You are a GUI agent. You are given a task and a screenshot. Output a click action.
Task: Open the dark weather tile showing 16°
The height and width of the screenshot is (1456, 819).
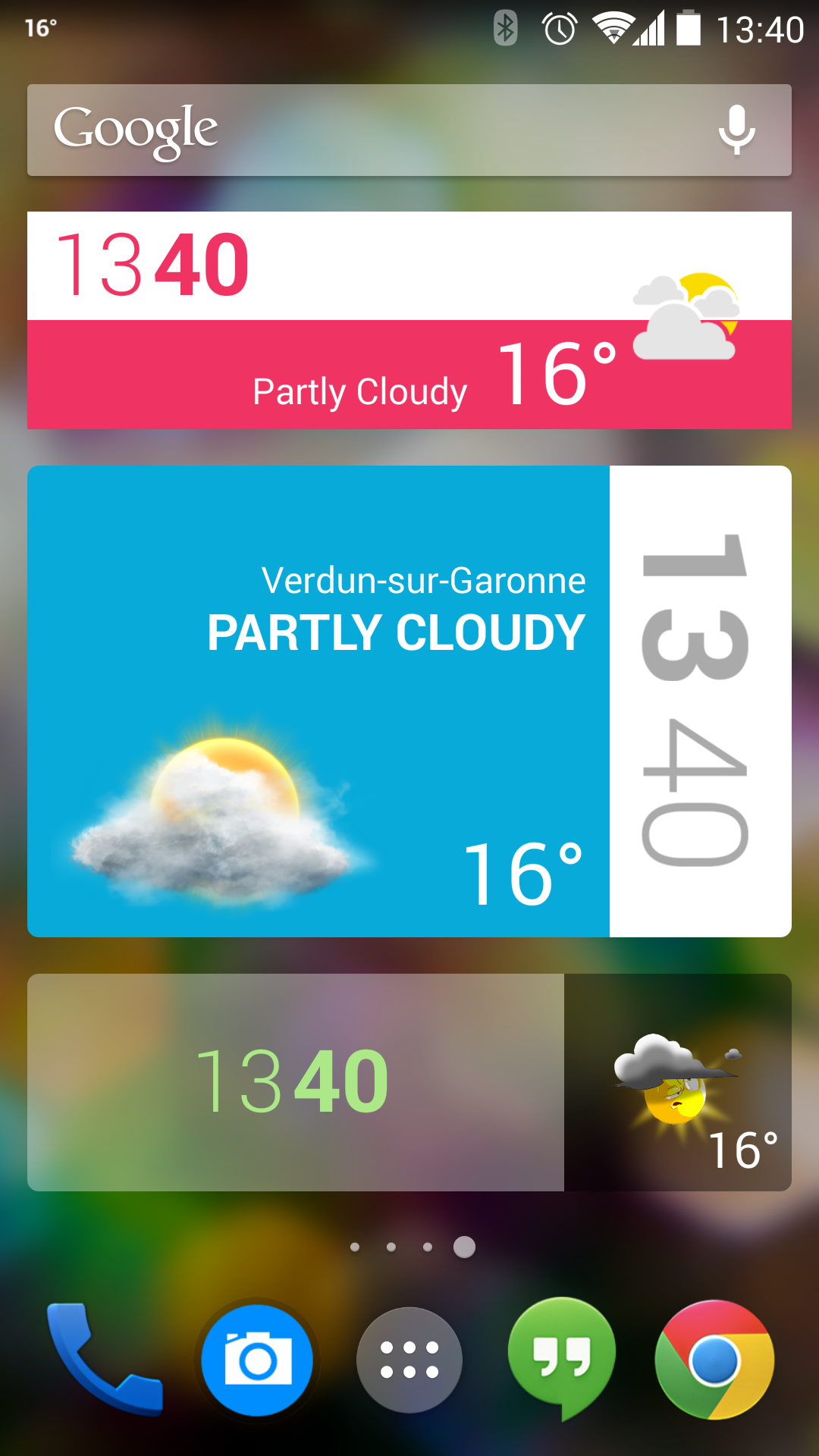[677, 1082]
